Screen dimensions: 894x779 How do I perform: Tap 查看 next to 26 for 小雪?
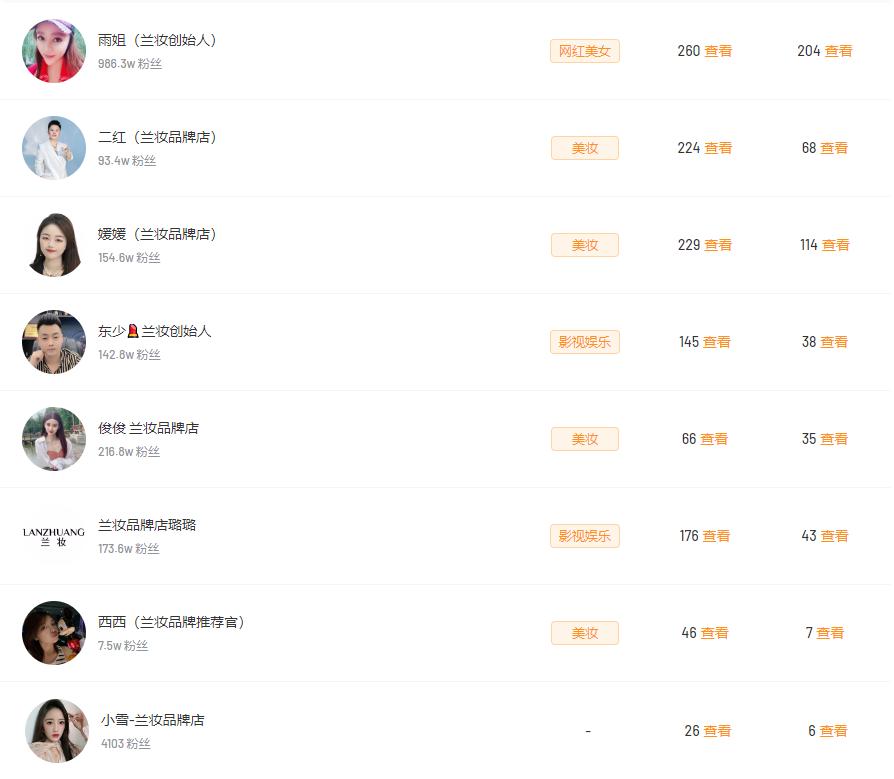click(717, 731)
